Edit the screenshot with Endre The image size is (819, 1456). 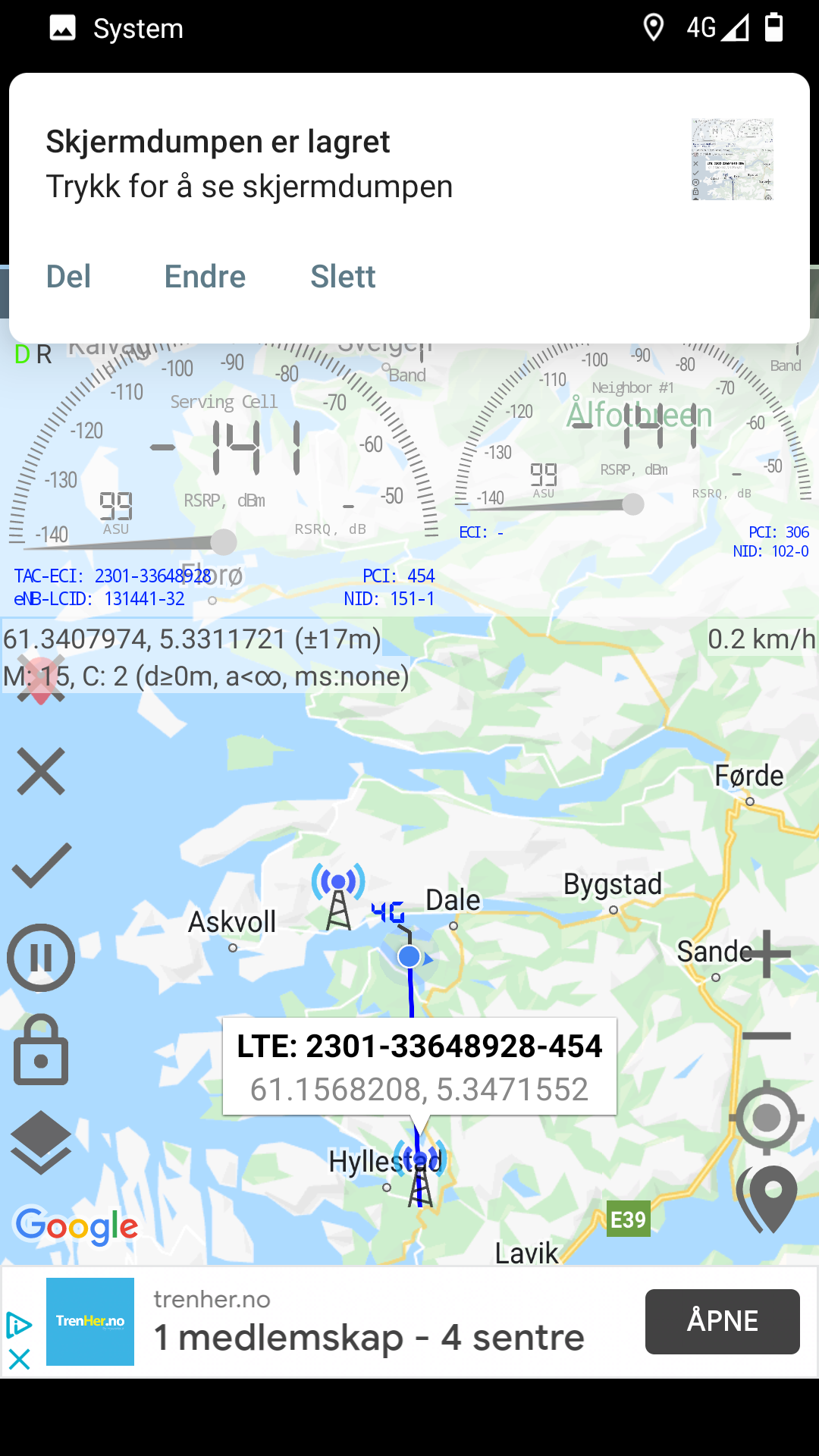205,277
